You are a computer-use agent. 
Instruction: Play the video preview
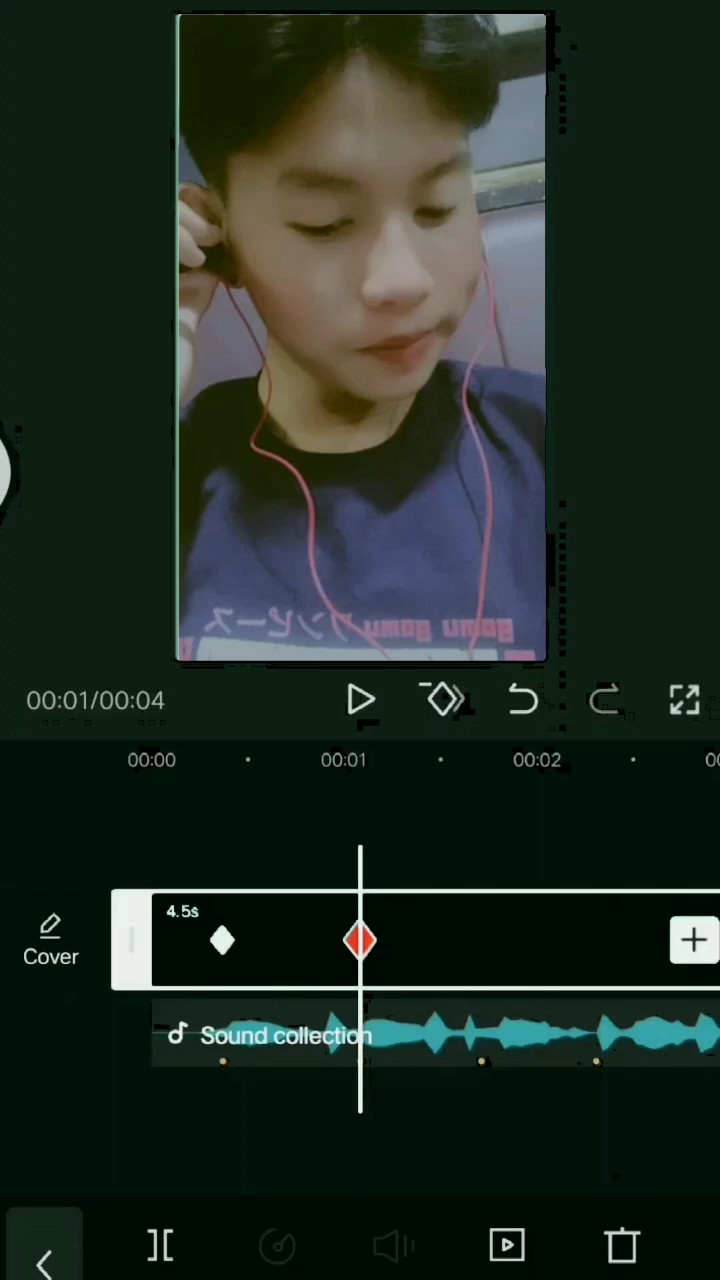point(360,700)
